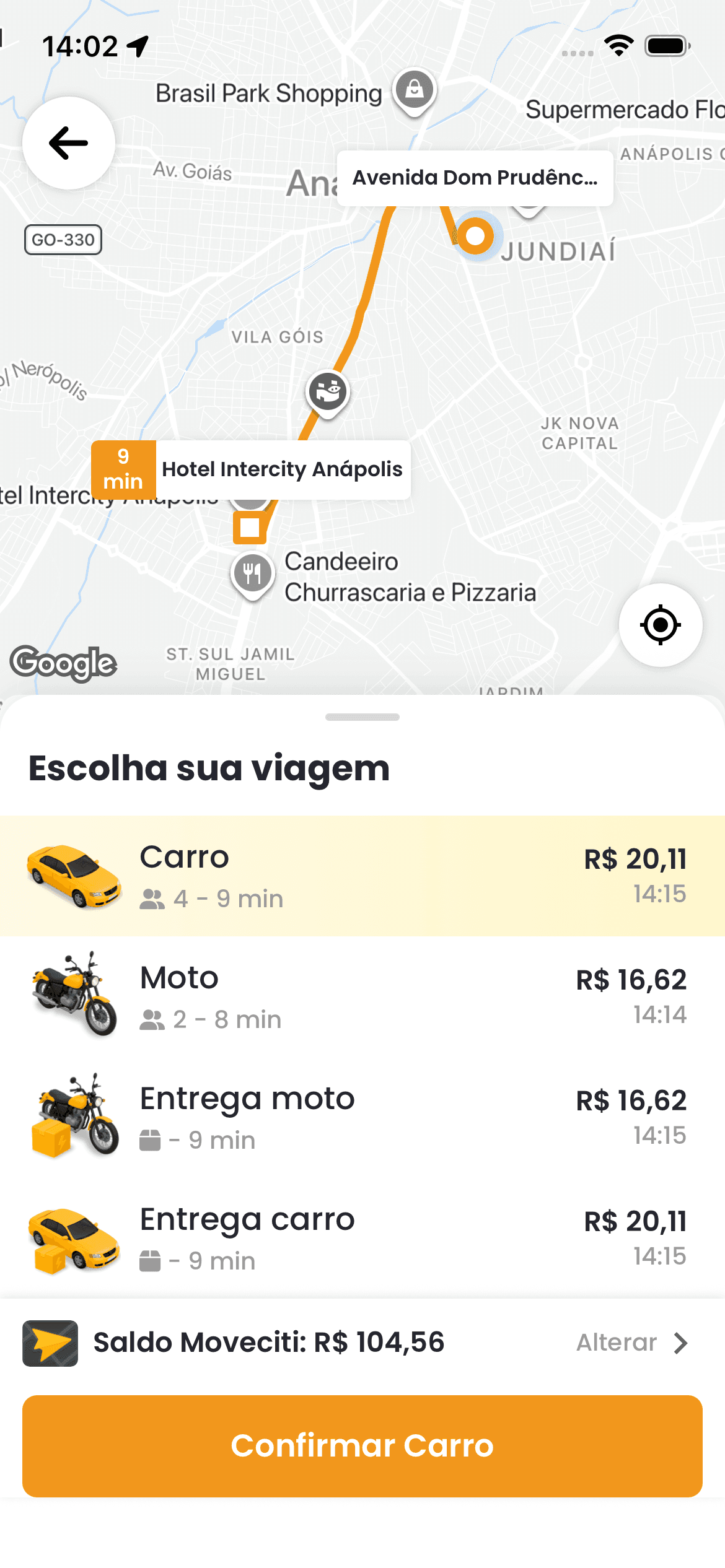Open the Candeeiro Churrascaria restaurant pin

click(252, 574)
